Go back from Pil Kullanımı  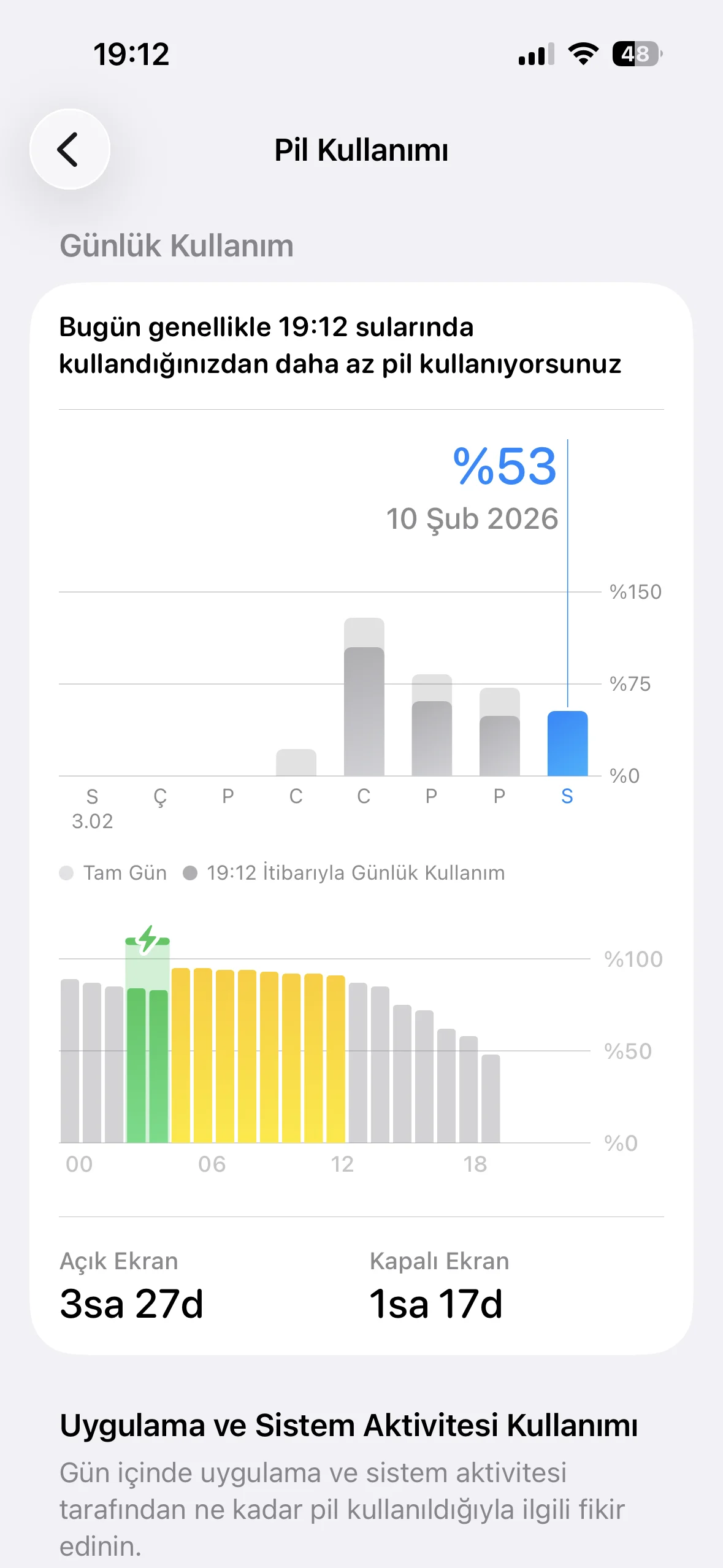tap(69, 149)
